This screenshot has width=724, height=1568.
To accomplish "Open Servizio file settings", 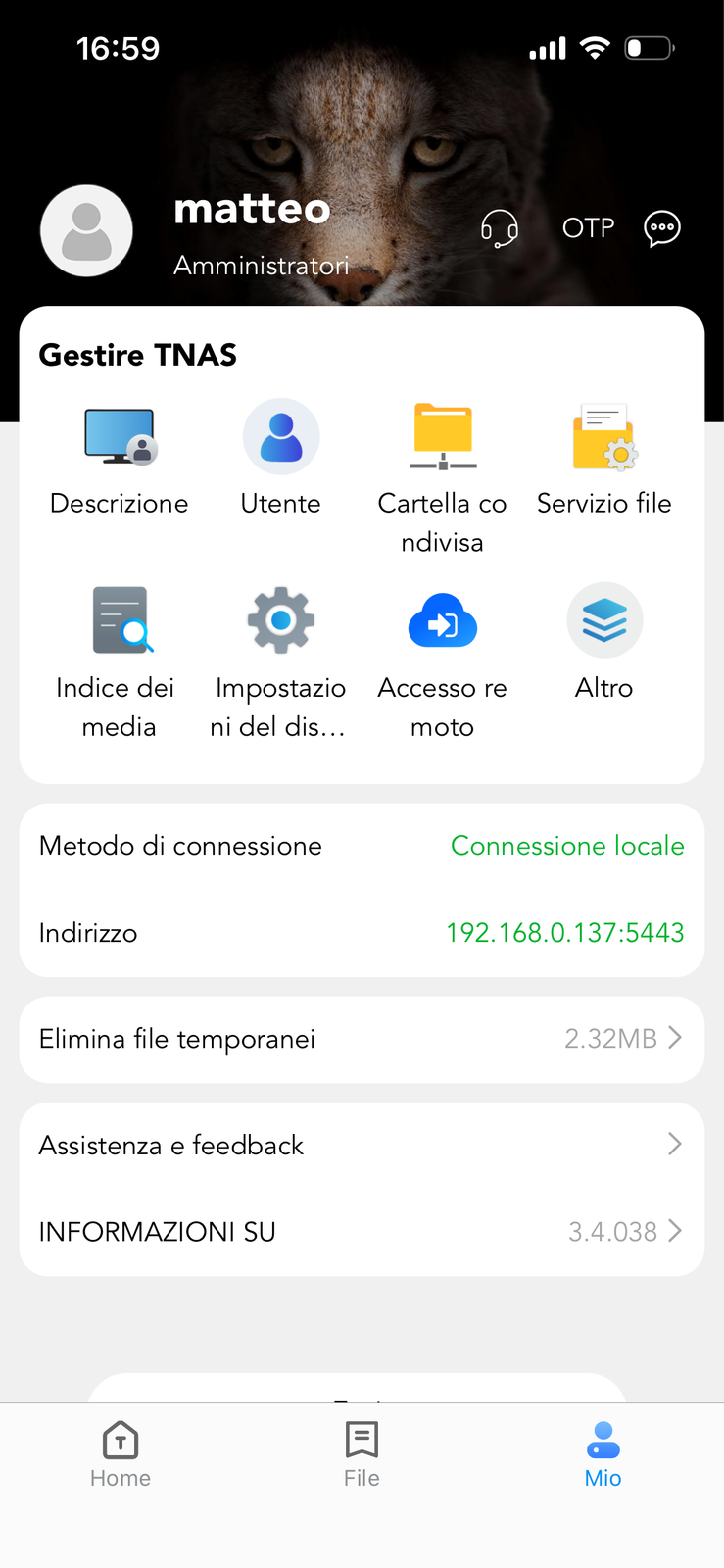I will tap(604, 459).
